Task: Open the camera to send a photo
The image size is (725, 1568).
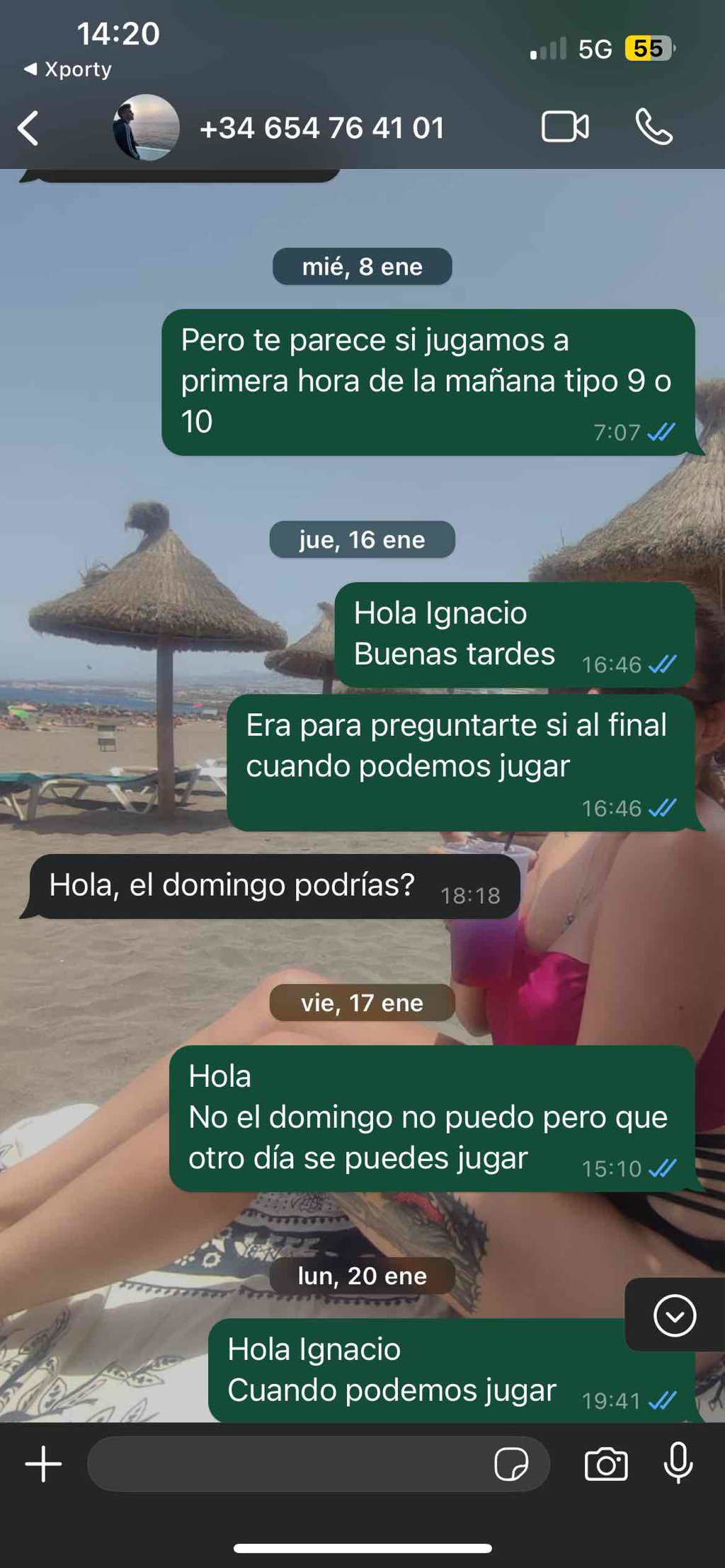Action: tap(606, 1464)
